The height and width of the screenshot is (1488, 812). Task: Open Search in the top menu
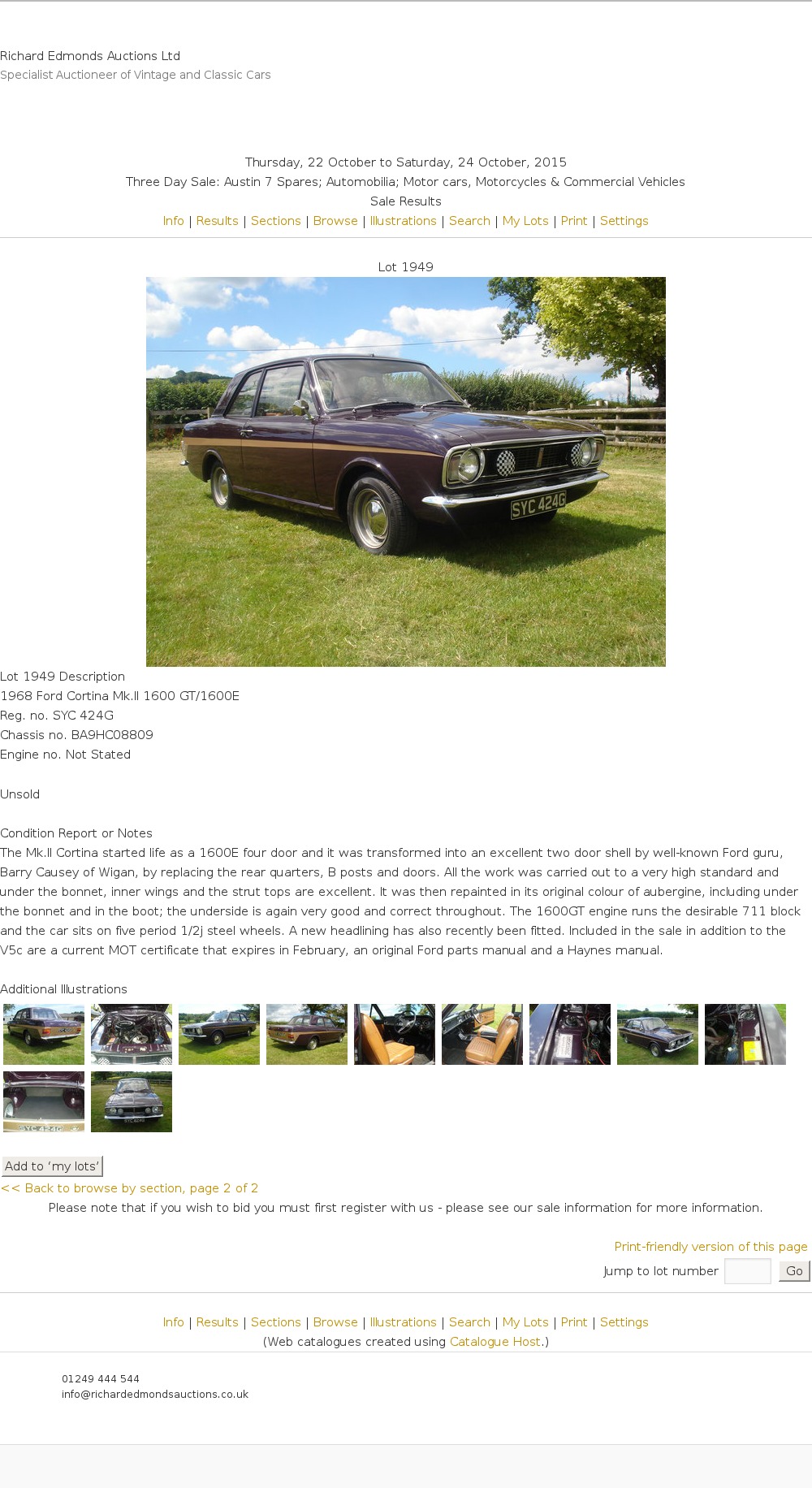[469, 221]
